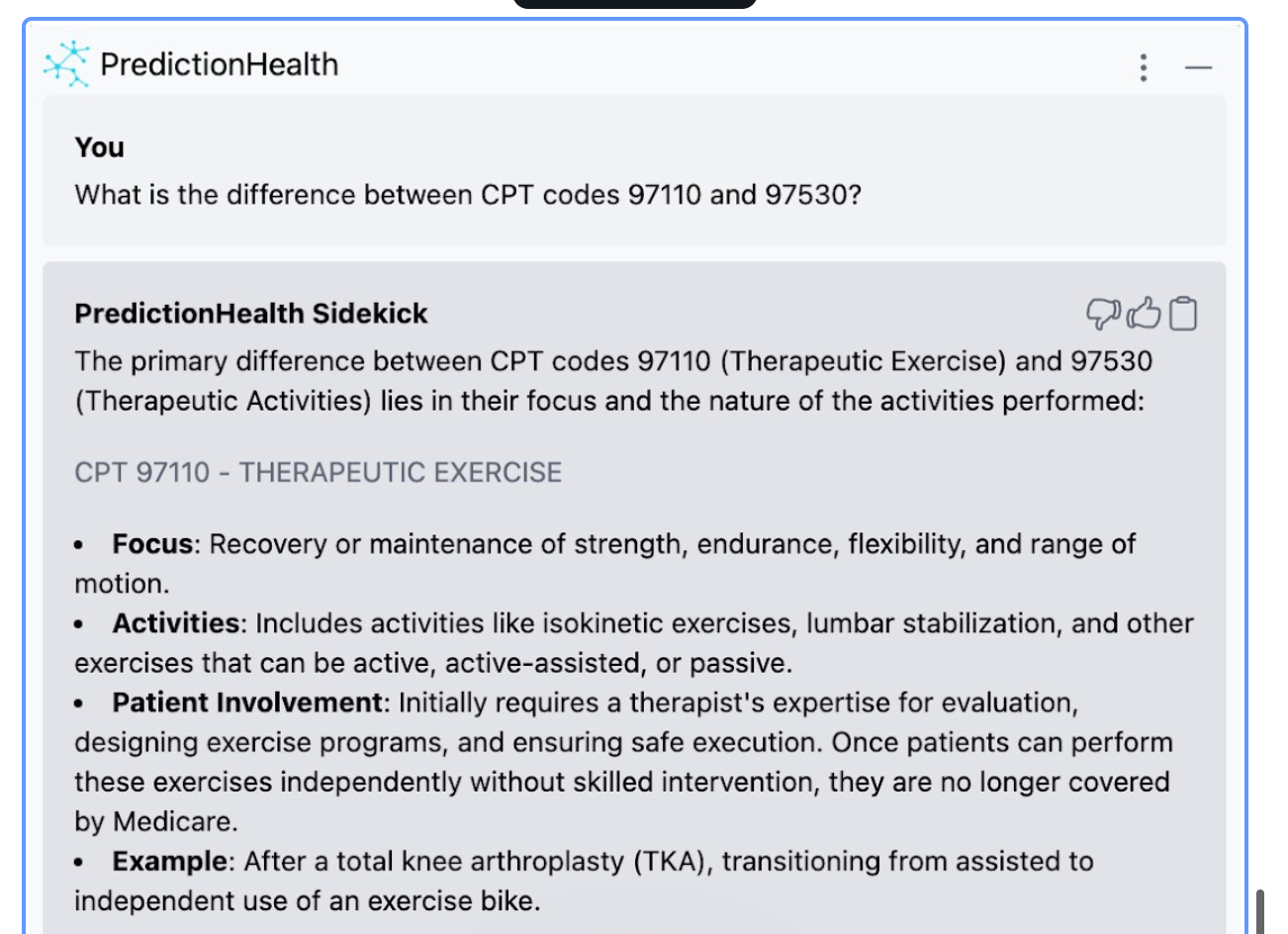This screenshot has width=1288, height=934.
Task: Minimize the PredictionHealth panel
Action: pos(1199,67)
